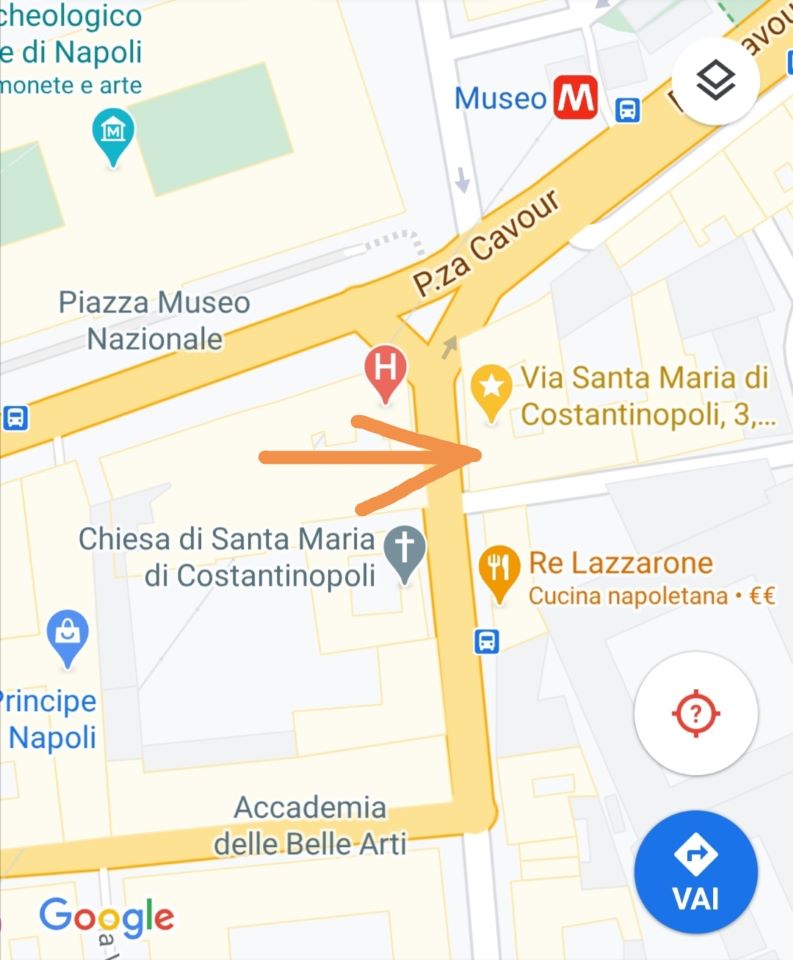
Task: Tap the Museo metro station icon
Action: point(577,98)
